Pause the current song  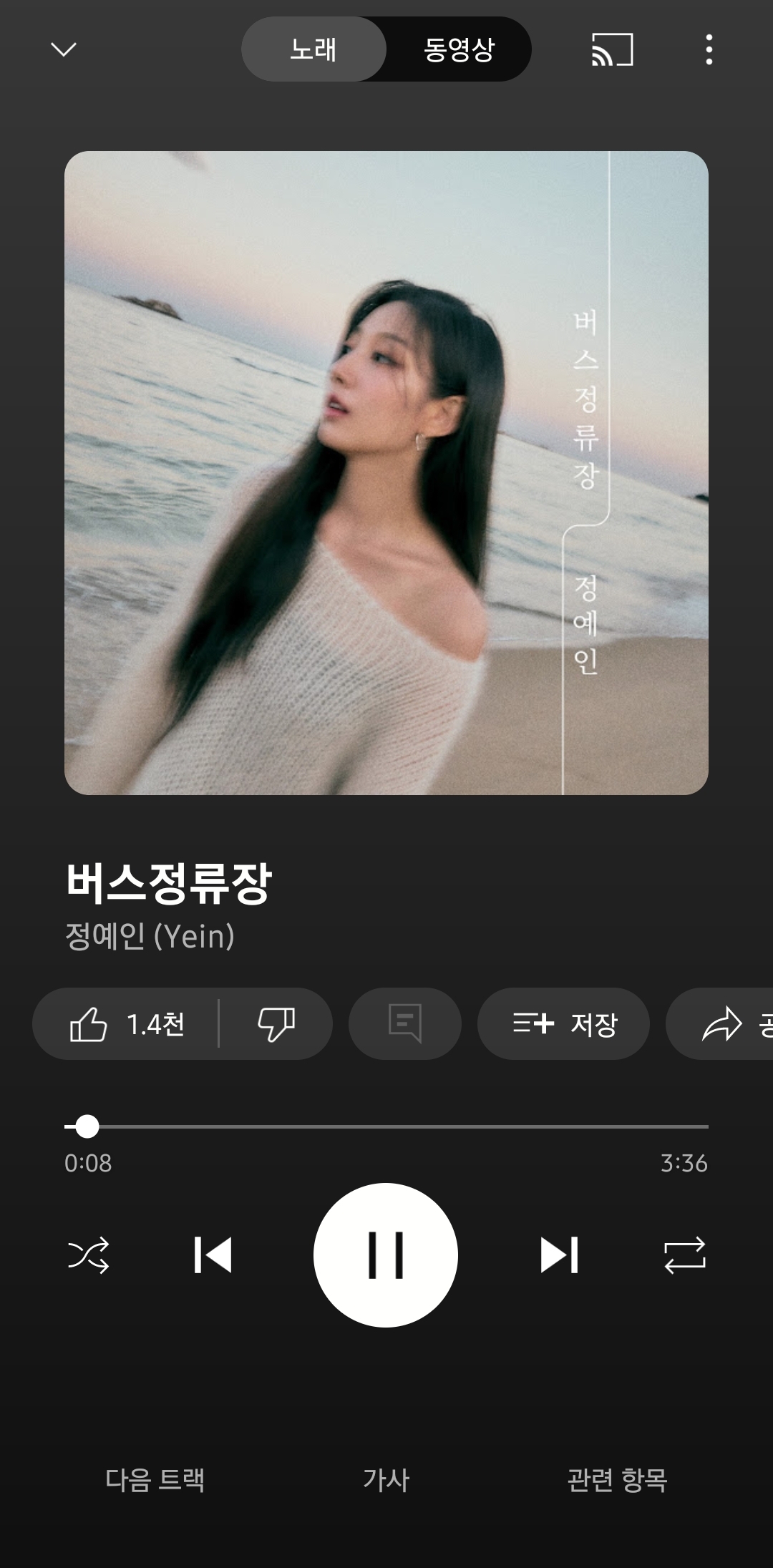386,1255
